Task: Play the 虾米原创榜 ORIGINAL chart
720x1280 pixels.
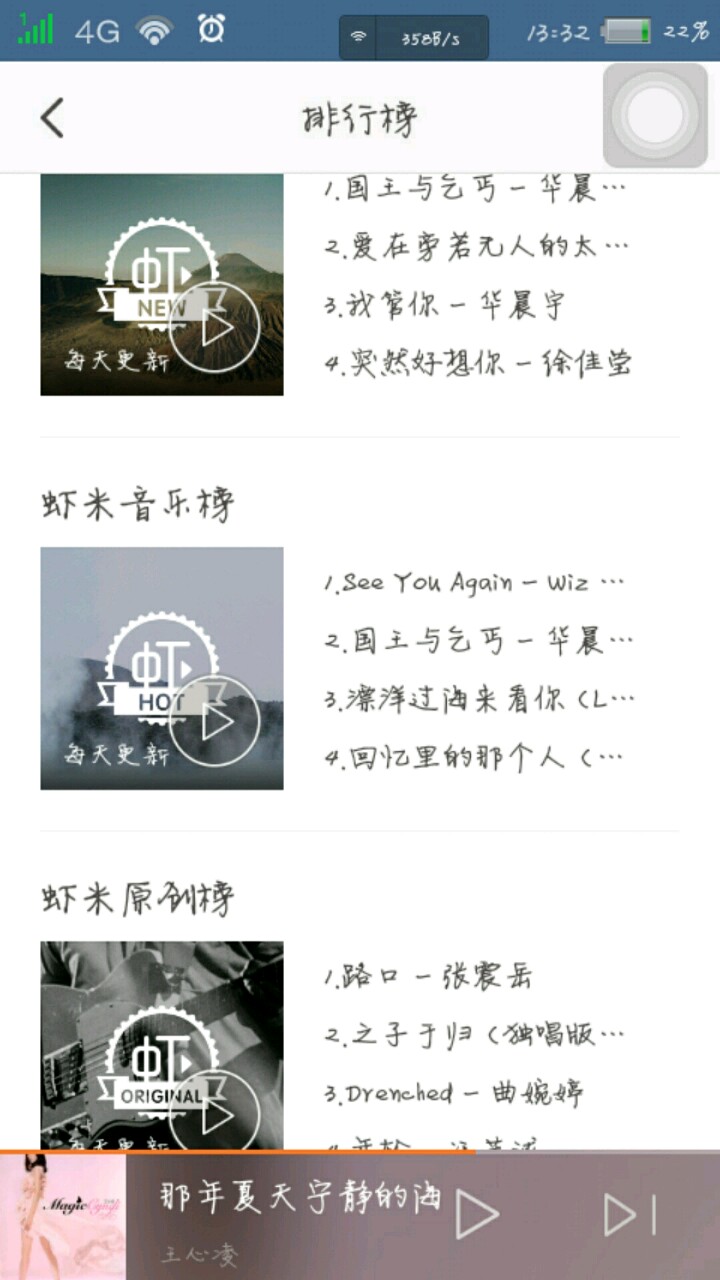Action: [x=214, y=1113]
